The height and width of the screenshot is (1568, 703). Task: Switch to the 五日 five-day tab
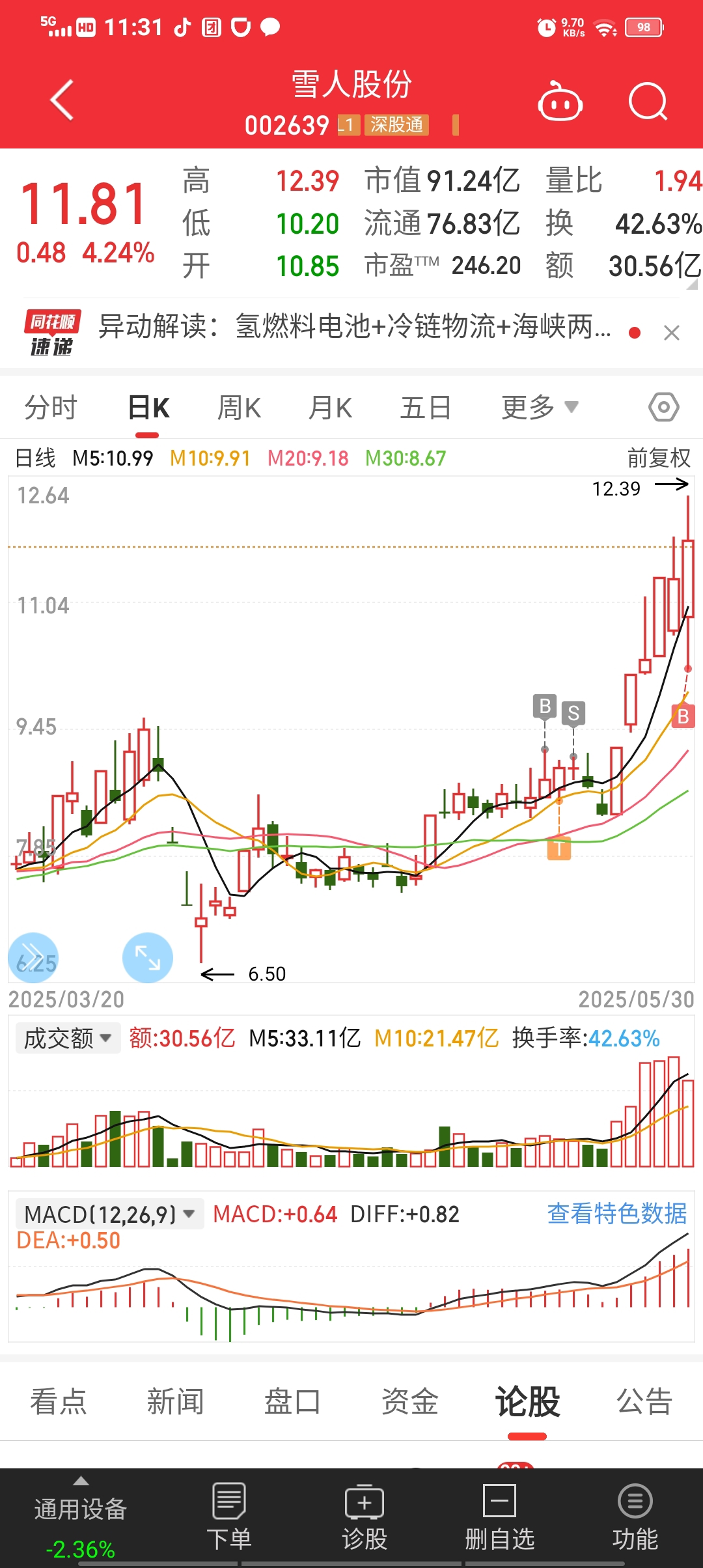[x=426, y=408]
